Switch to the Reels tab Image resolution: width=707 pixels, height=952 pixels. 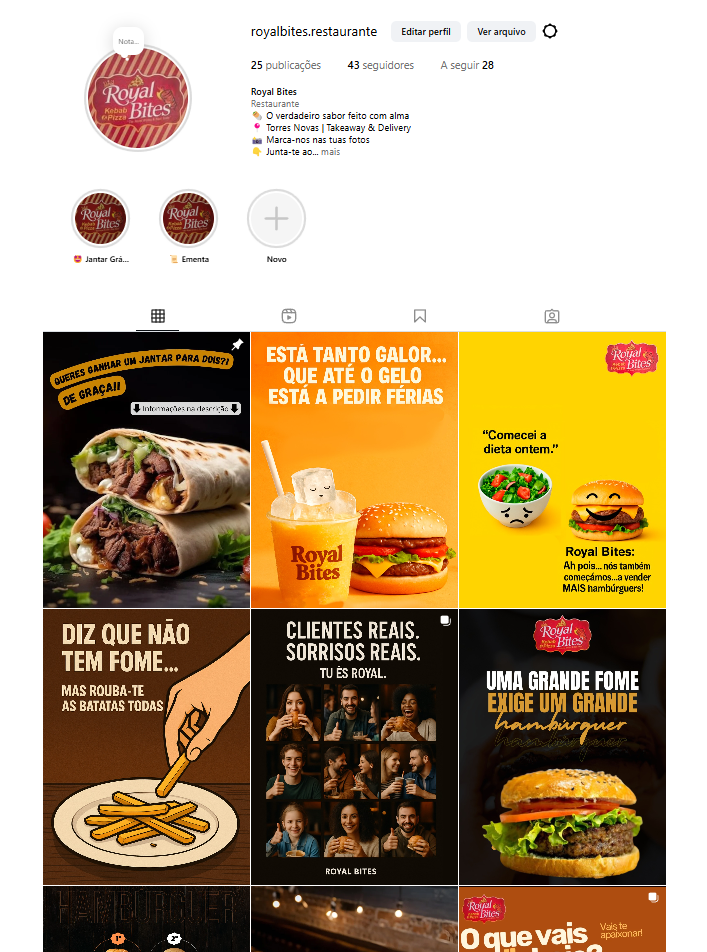coord(289,316)
